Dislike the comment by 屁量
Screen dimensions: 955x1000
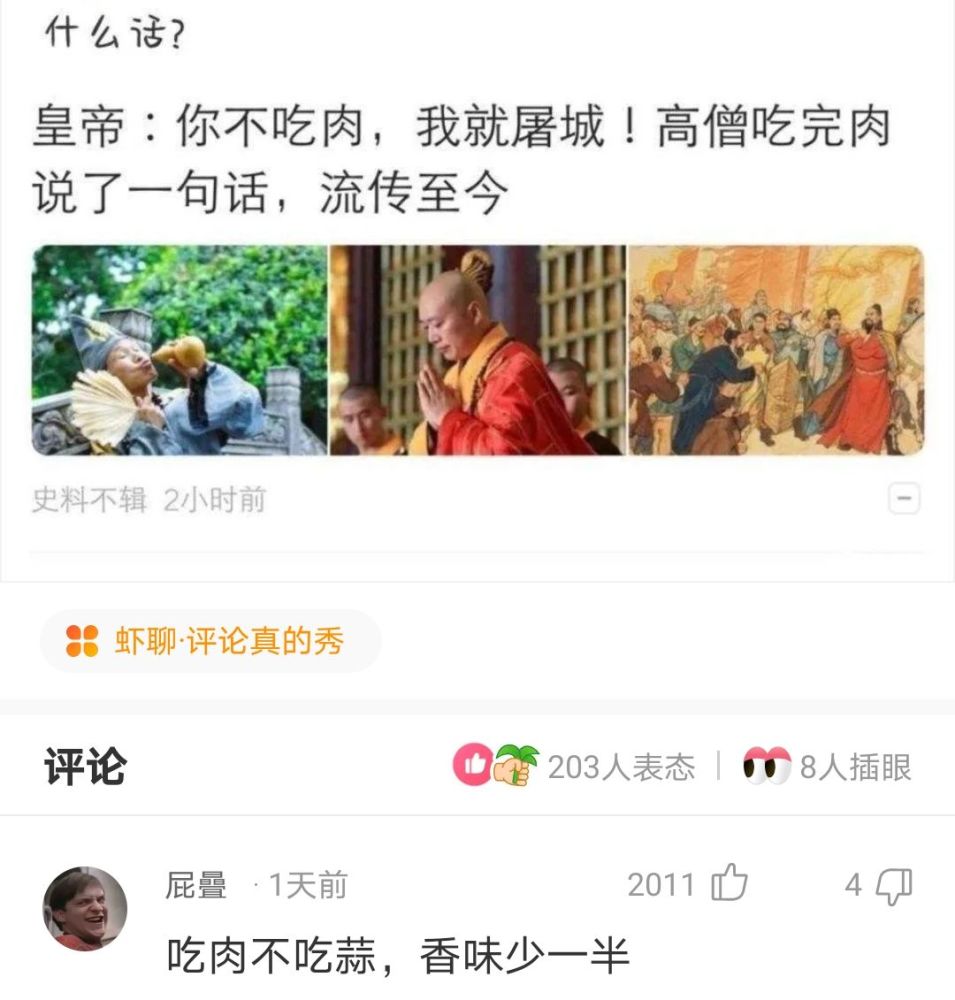[893, 885]
